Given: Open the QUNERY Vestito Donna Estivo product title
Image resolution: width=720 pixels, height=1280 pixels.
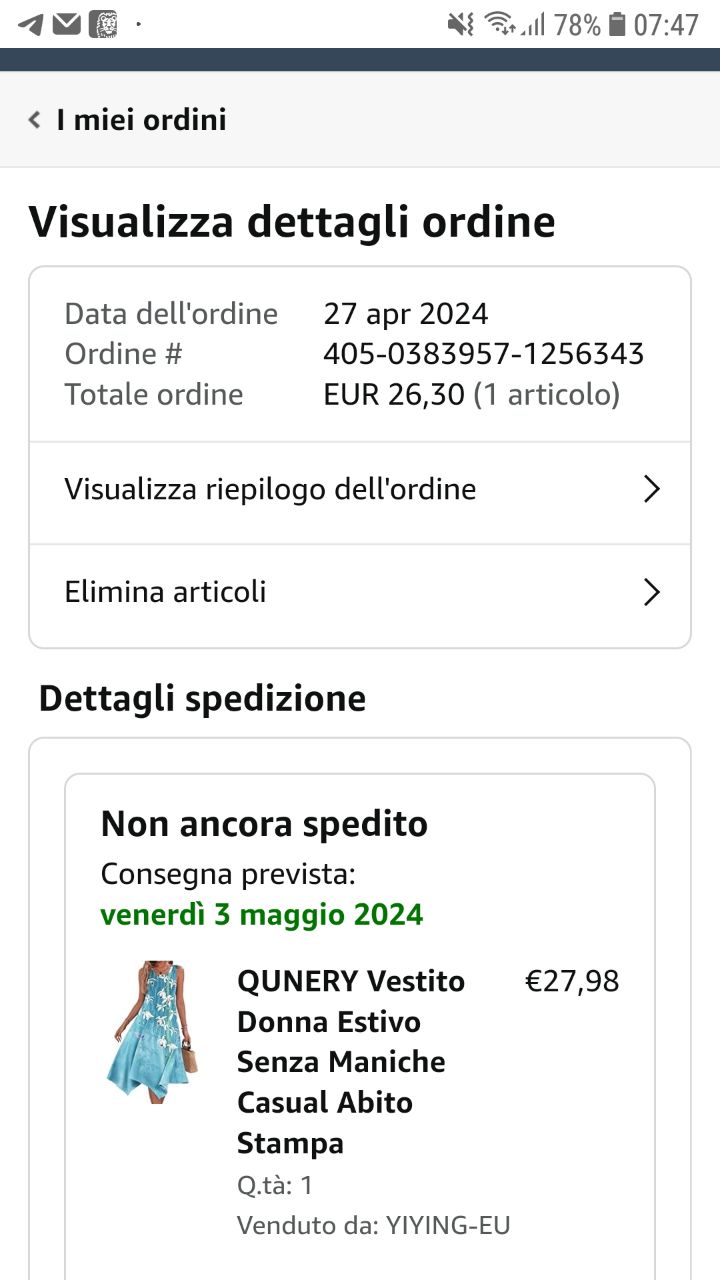Looking at the screenshot, I should tap(350, 1062).
